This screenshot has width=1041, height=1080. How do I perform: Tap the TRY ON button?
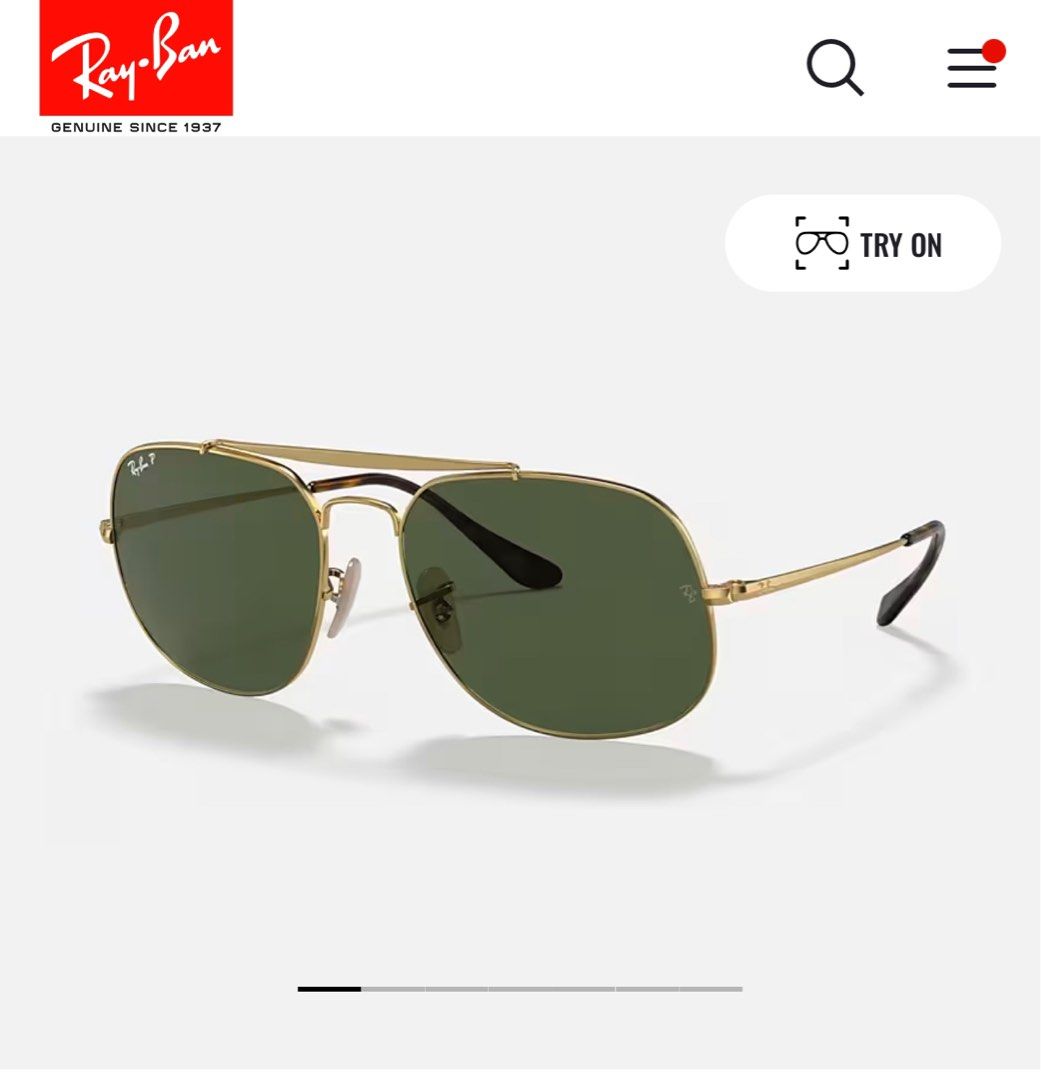(862, 244)
